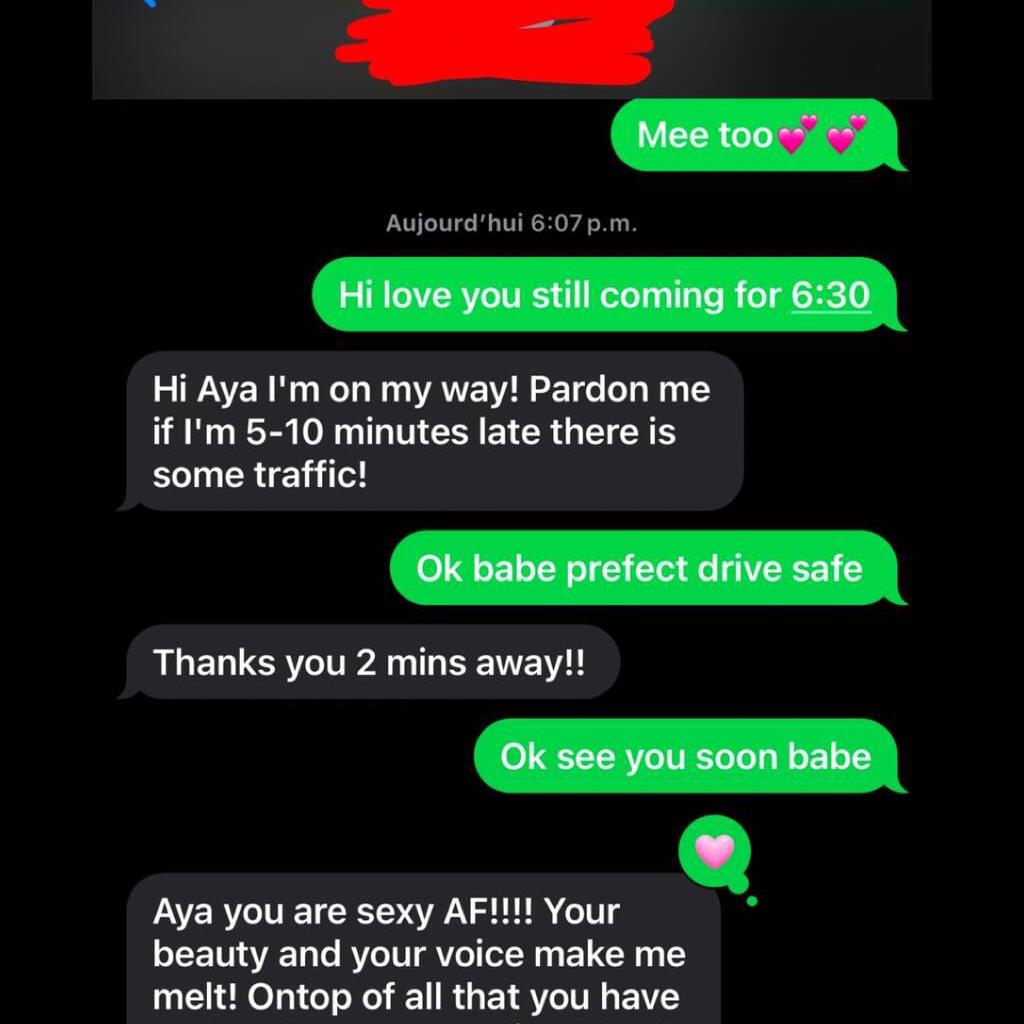Tap the underlined 6:30 time link
The width and height of the screenshot is (1024, 1024).
point(830,295)
